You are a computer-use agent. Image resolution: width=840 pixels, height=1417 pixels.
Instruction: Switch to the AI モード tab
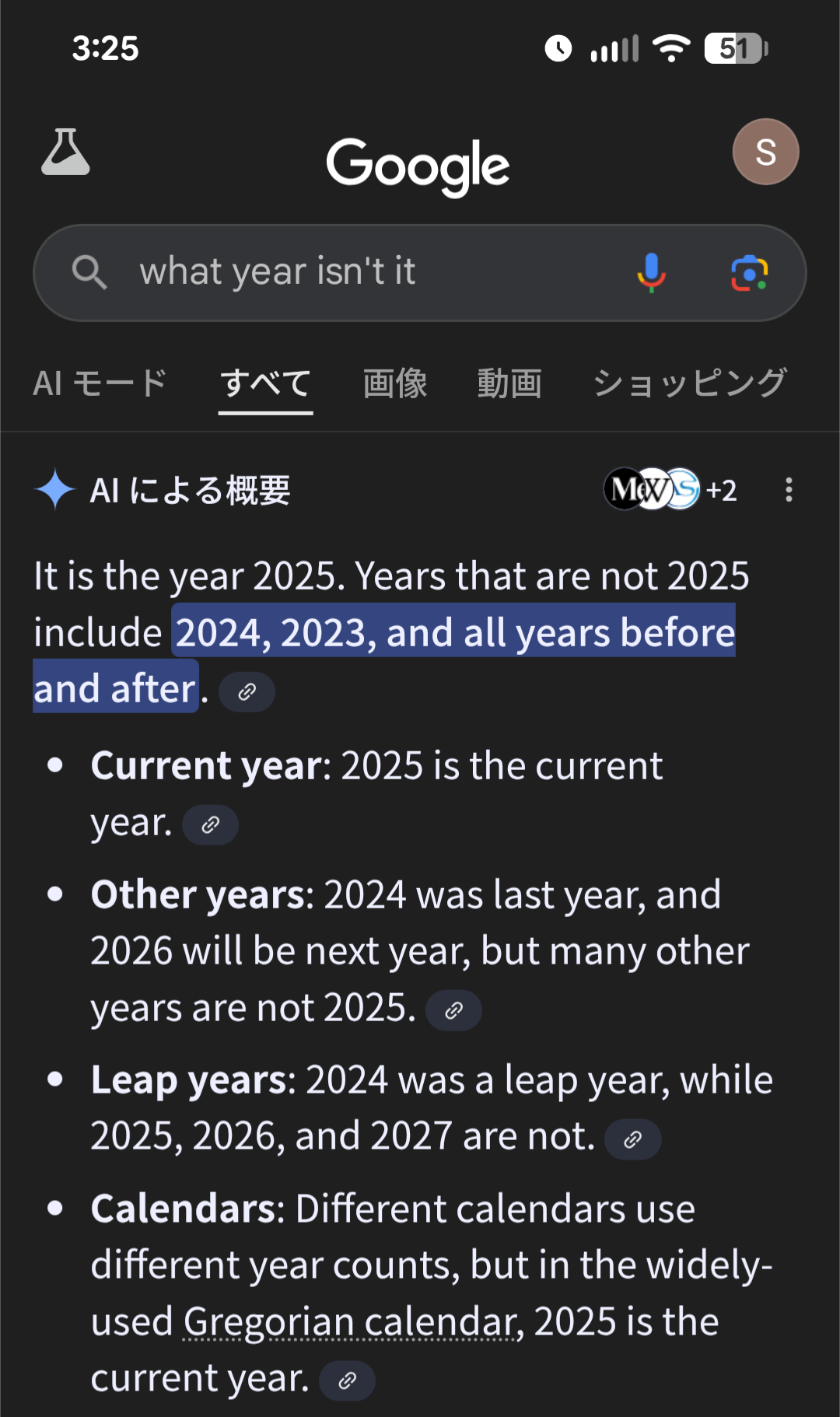pos(100,383)
